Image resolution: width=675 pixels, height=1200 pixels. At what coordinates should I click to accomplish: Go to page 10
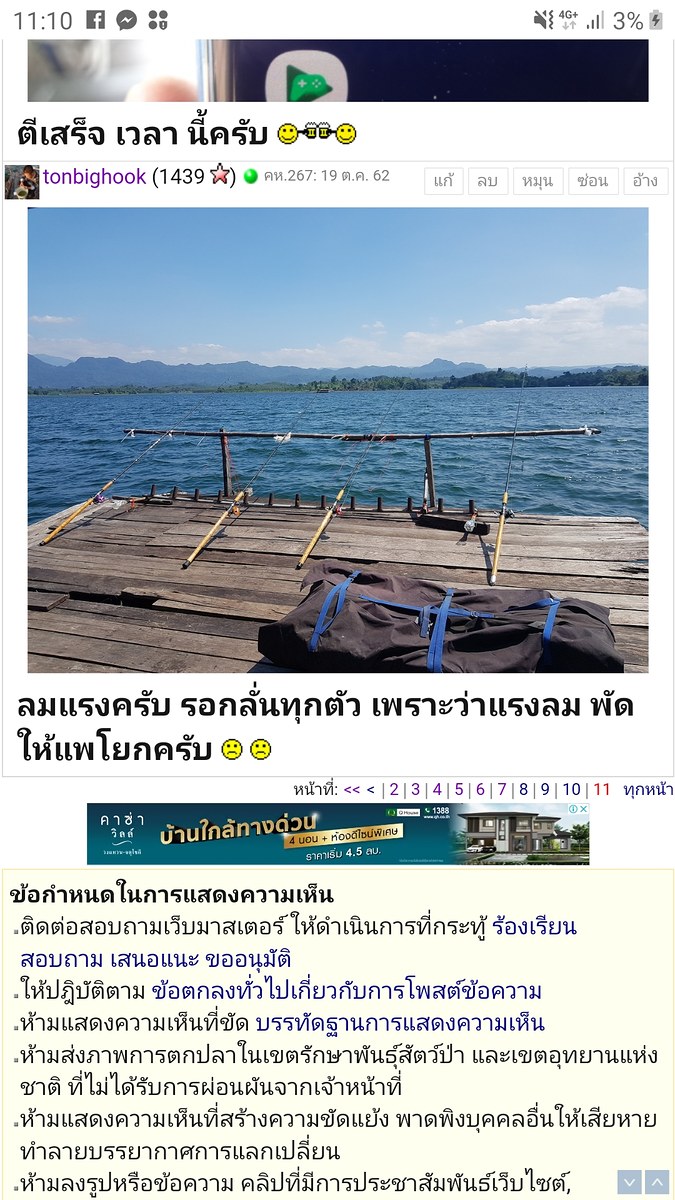pos(571,789)
